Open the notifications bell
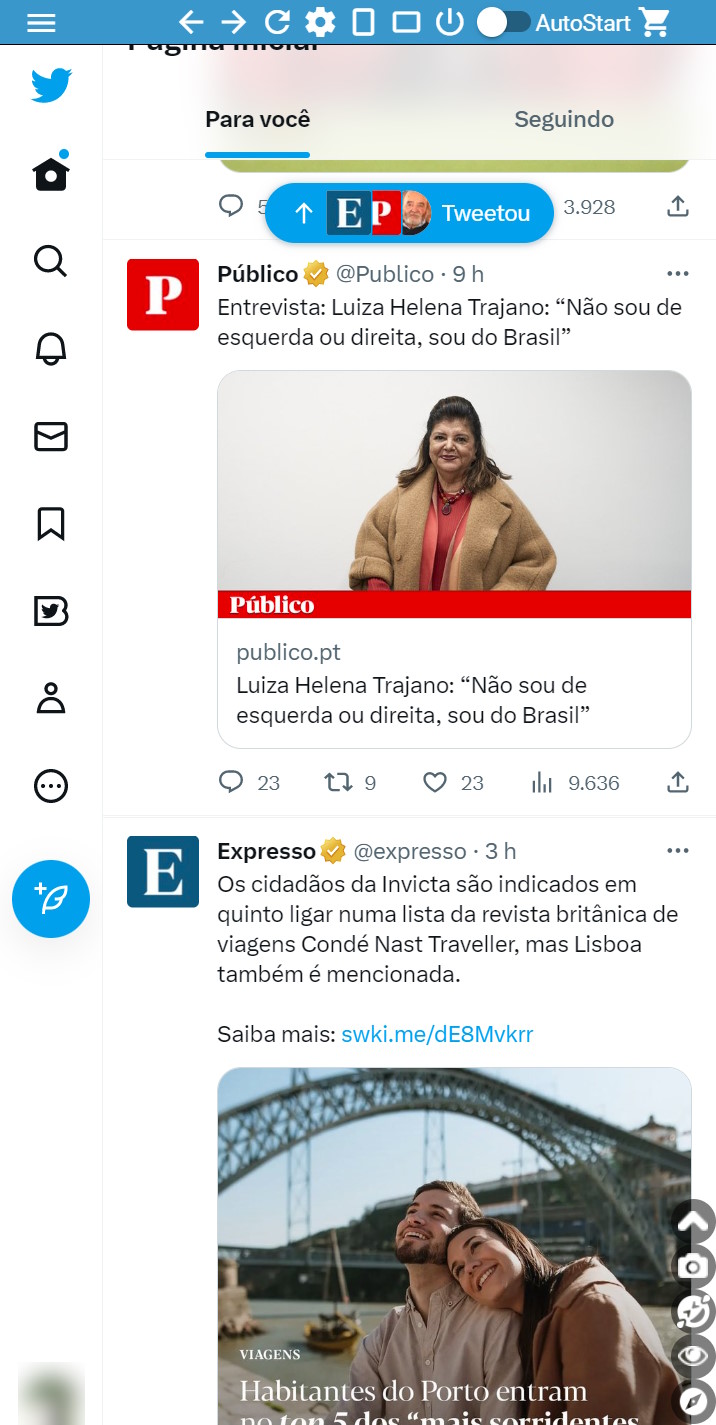This screenshot has width=716, height=1425. point(51,349)
